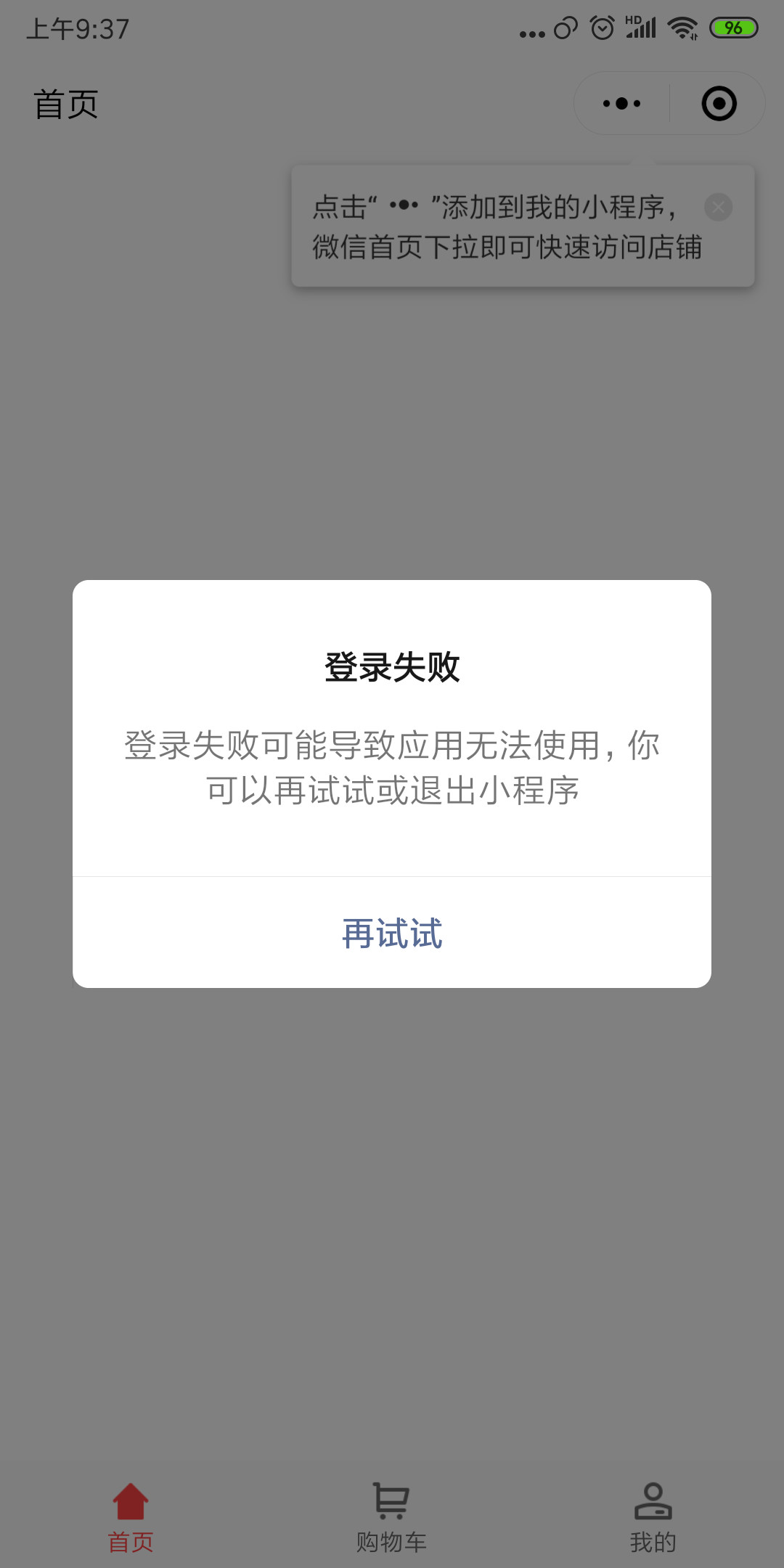Select the 首页 tab

(x=131, y=1517)
